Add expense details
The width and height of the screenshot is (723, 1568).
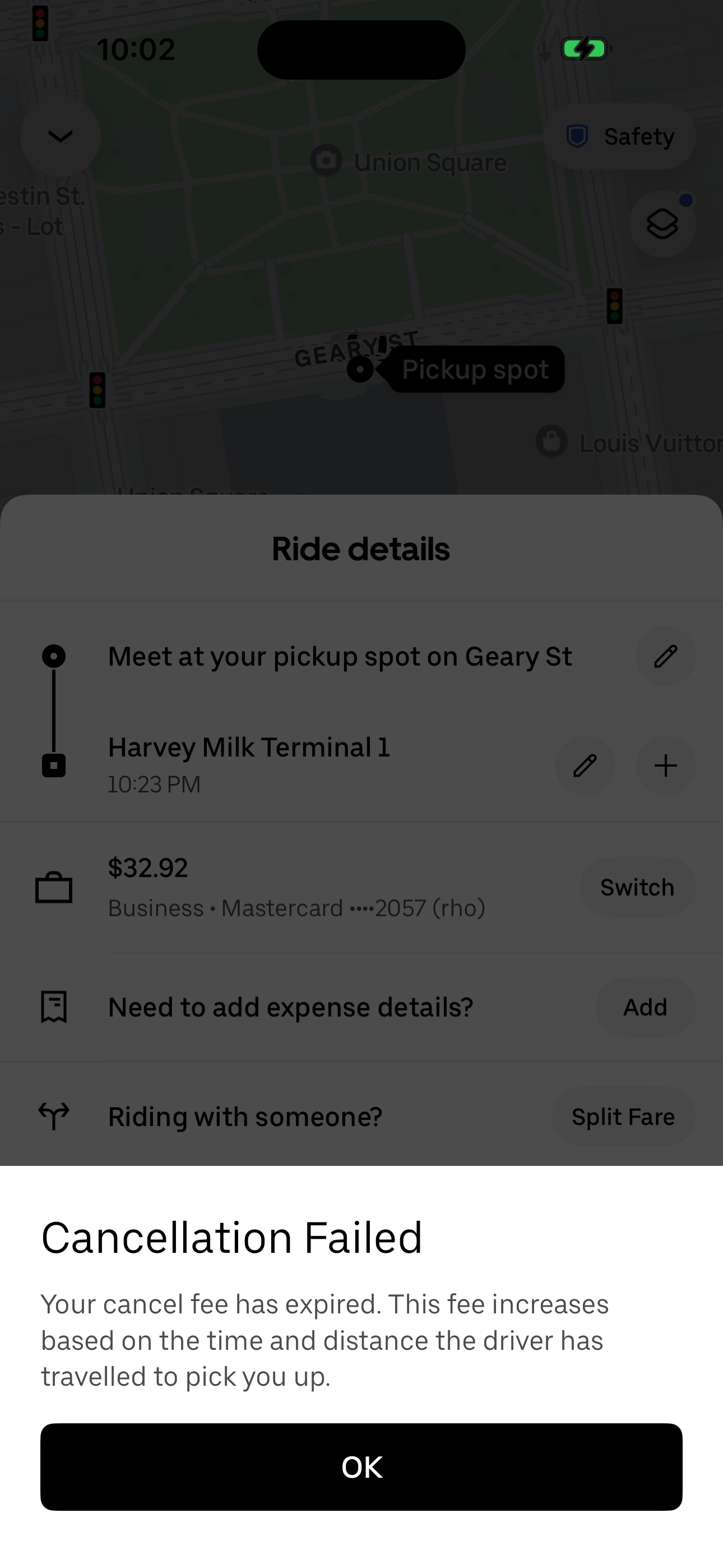645,1007
